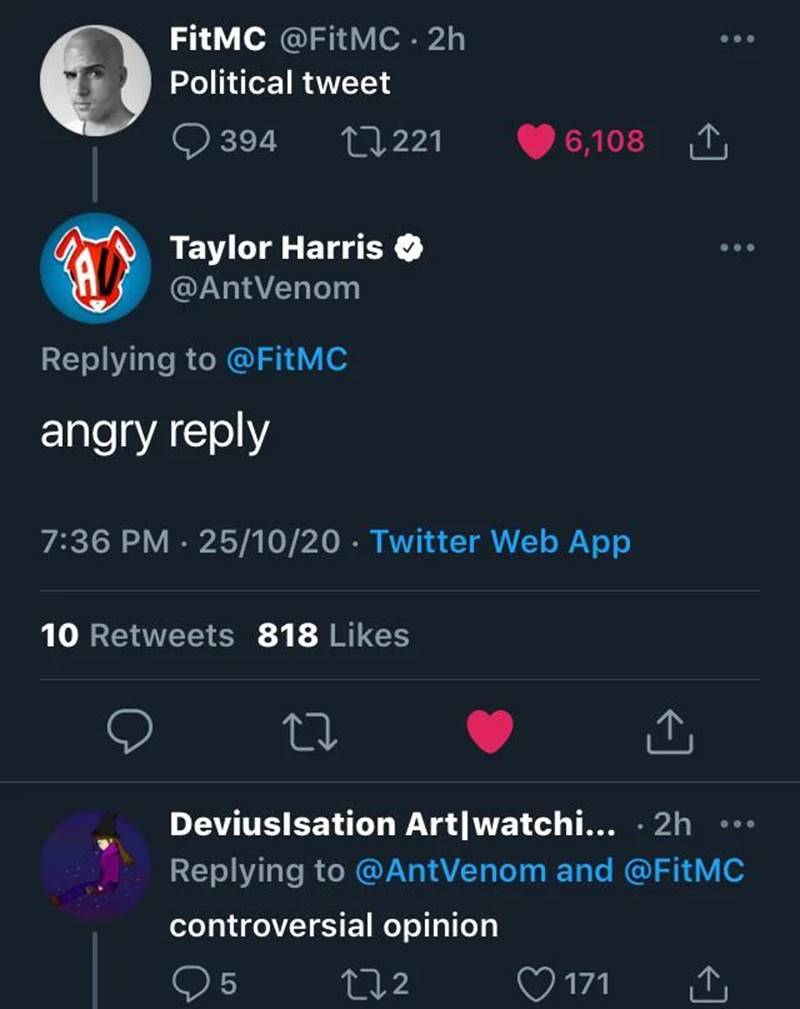
Task: Open the @FitMC link in Replying to
Action: (x=287, y=359)
